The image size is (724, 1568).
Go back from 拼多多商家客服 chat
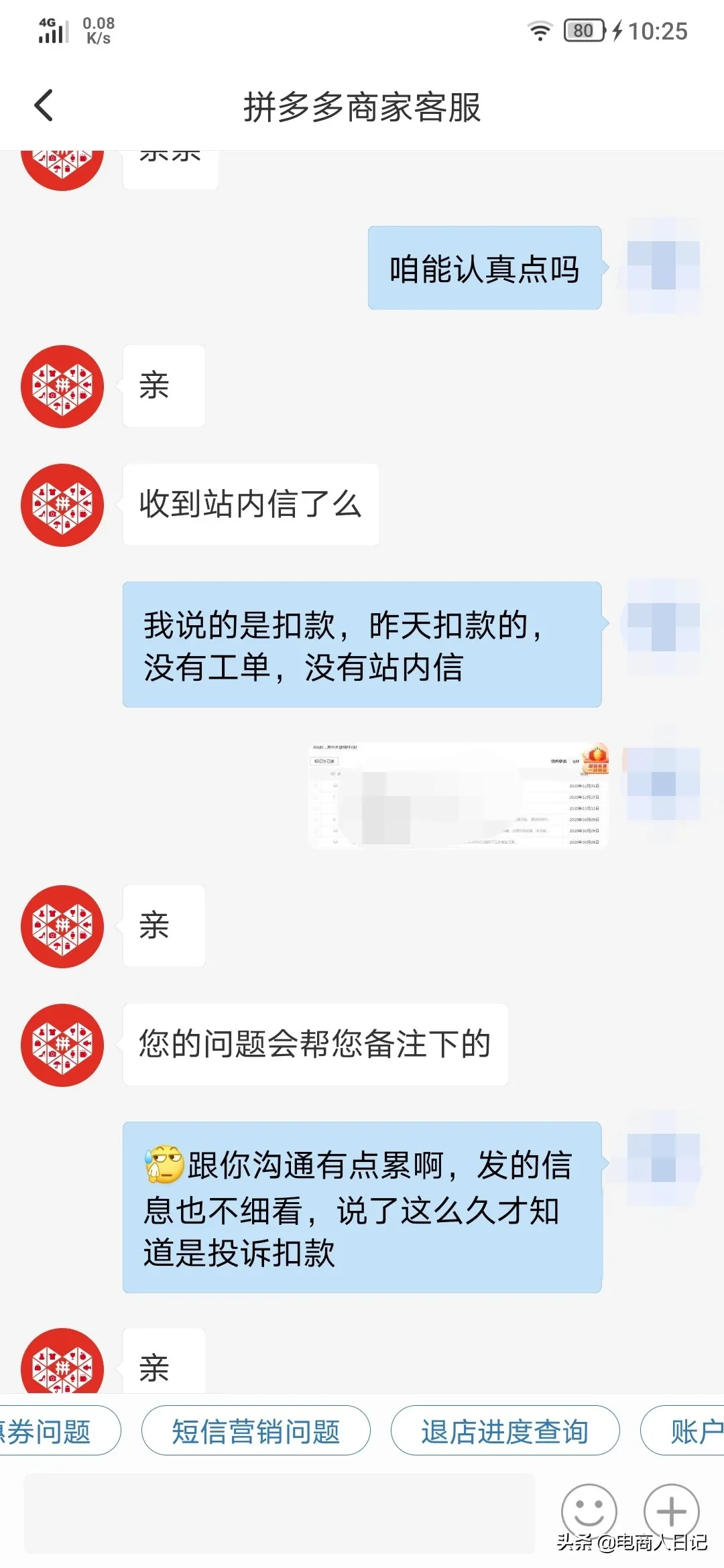(44, 106)
